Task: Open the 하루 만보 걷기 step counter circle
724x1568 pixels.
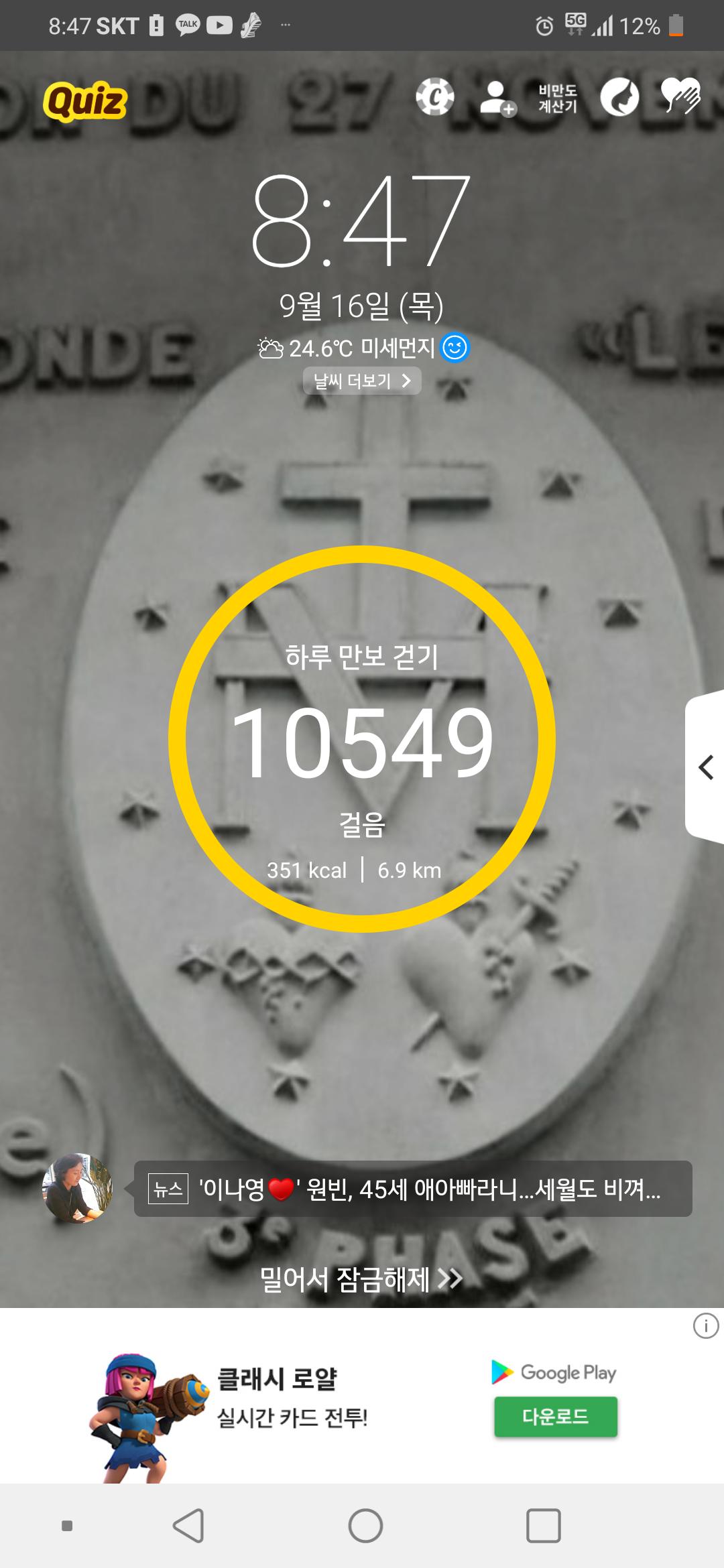Action: click(x=362, y=738)
